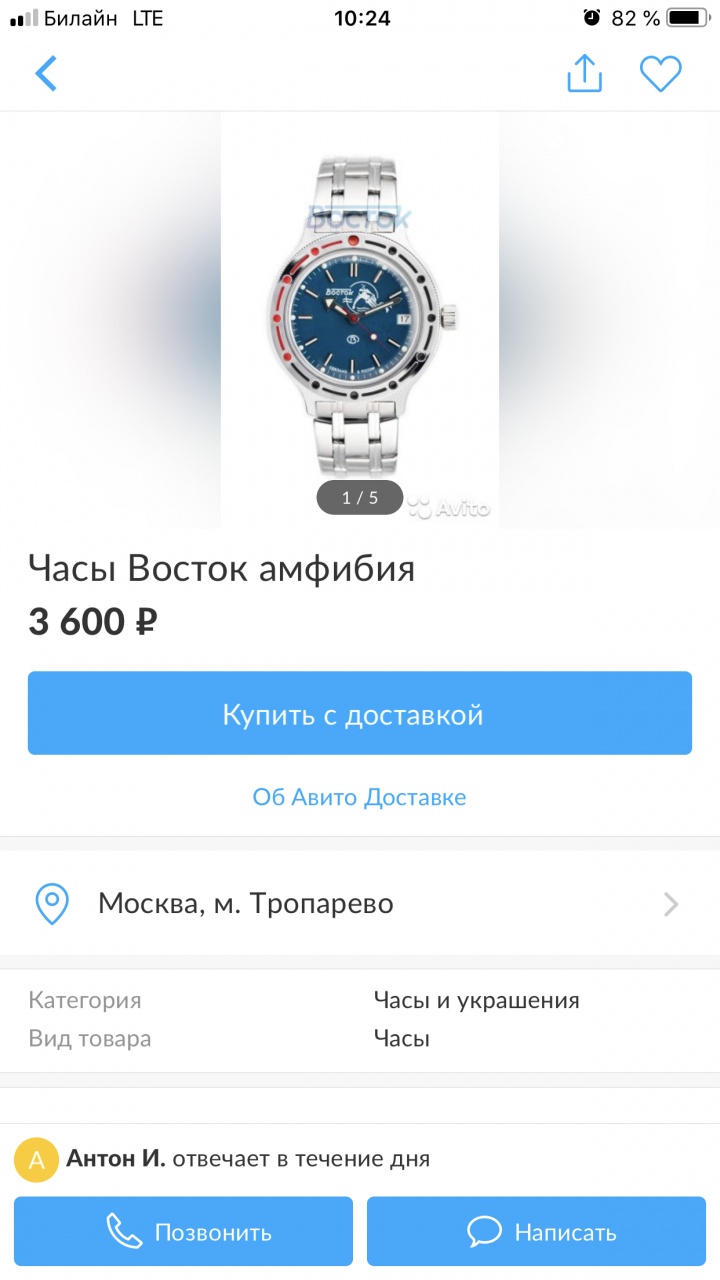Image resolution: width=720 pixels, height=1280 pixels.
Task: Go back to the previous screen
Action: (46, 74)
